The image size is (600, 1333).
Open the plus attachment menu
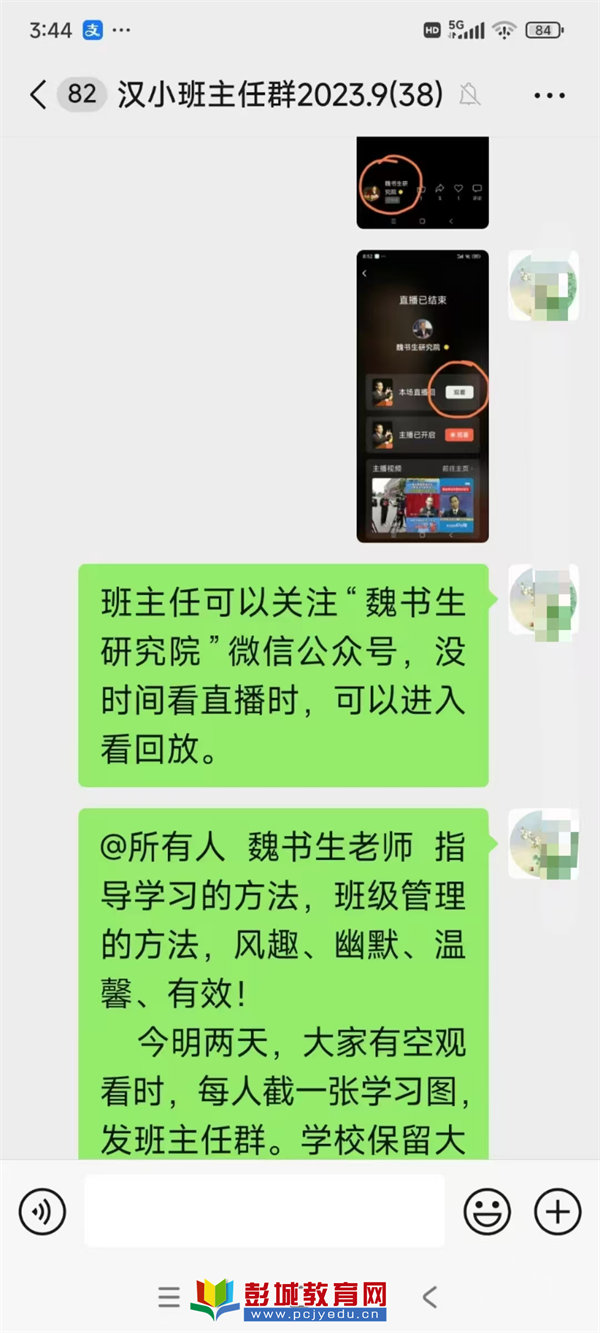point(557,1211)
